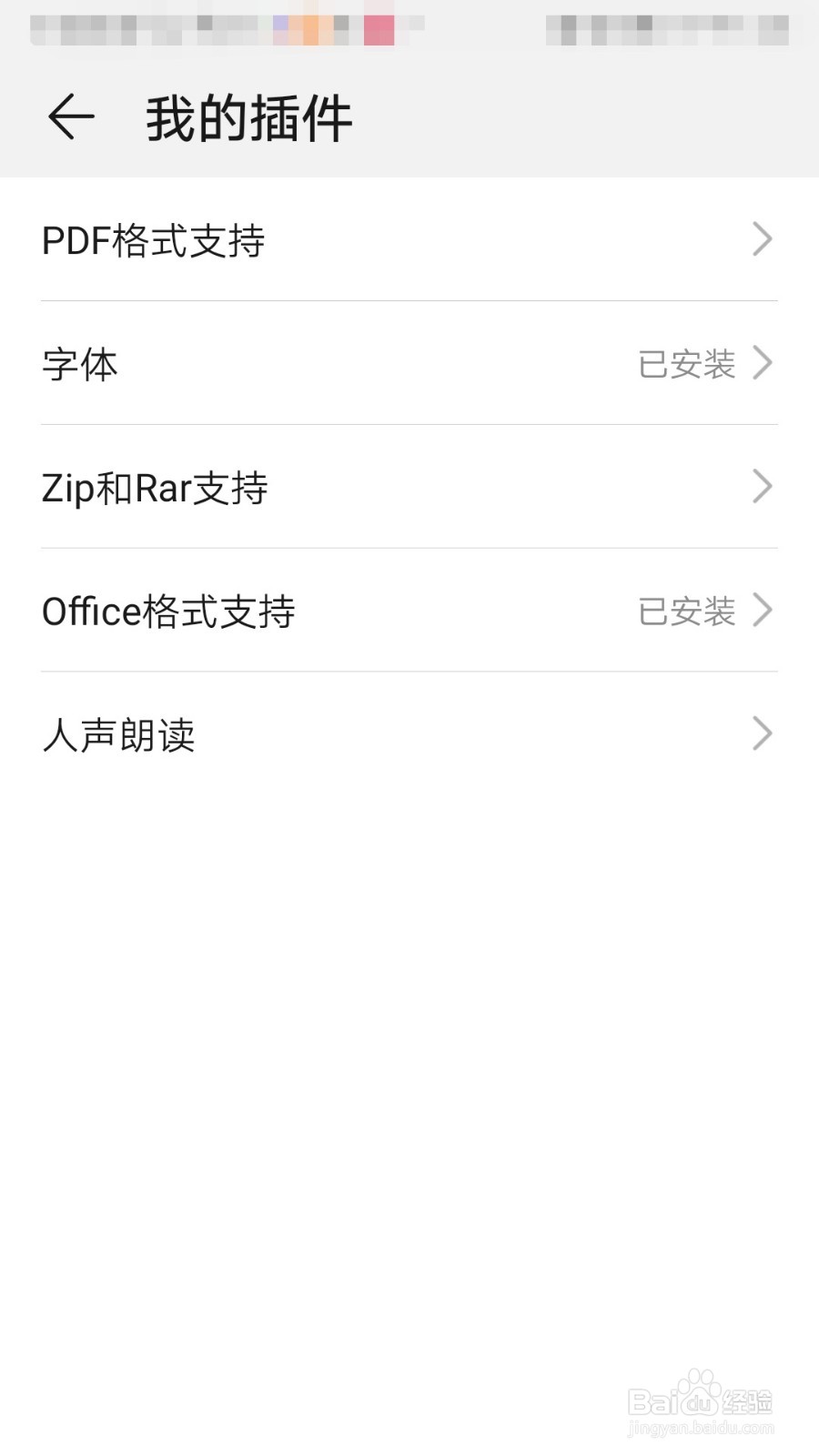The image size is (819, 1456).
Task: Open Office格式支持 plugin
Action: [x=409, y=612]
